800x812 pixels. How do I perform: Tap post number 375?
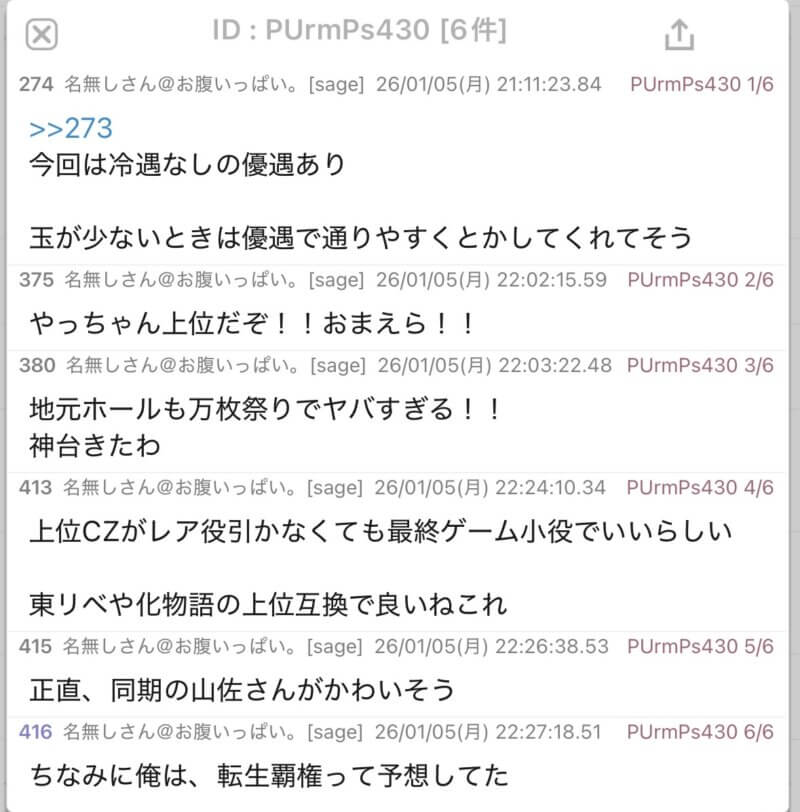pyautogui.click(x=35, y=280)
